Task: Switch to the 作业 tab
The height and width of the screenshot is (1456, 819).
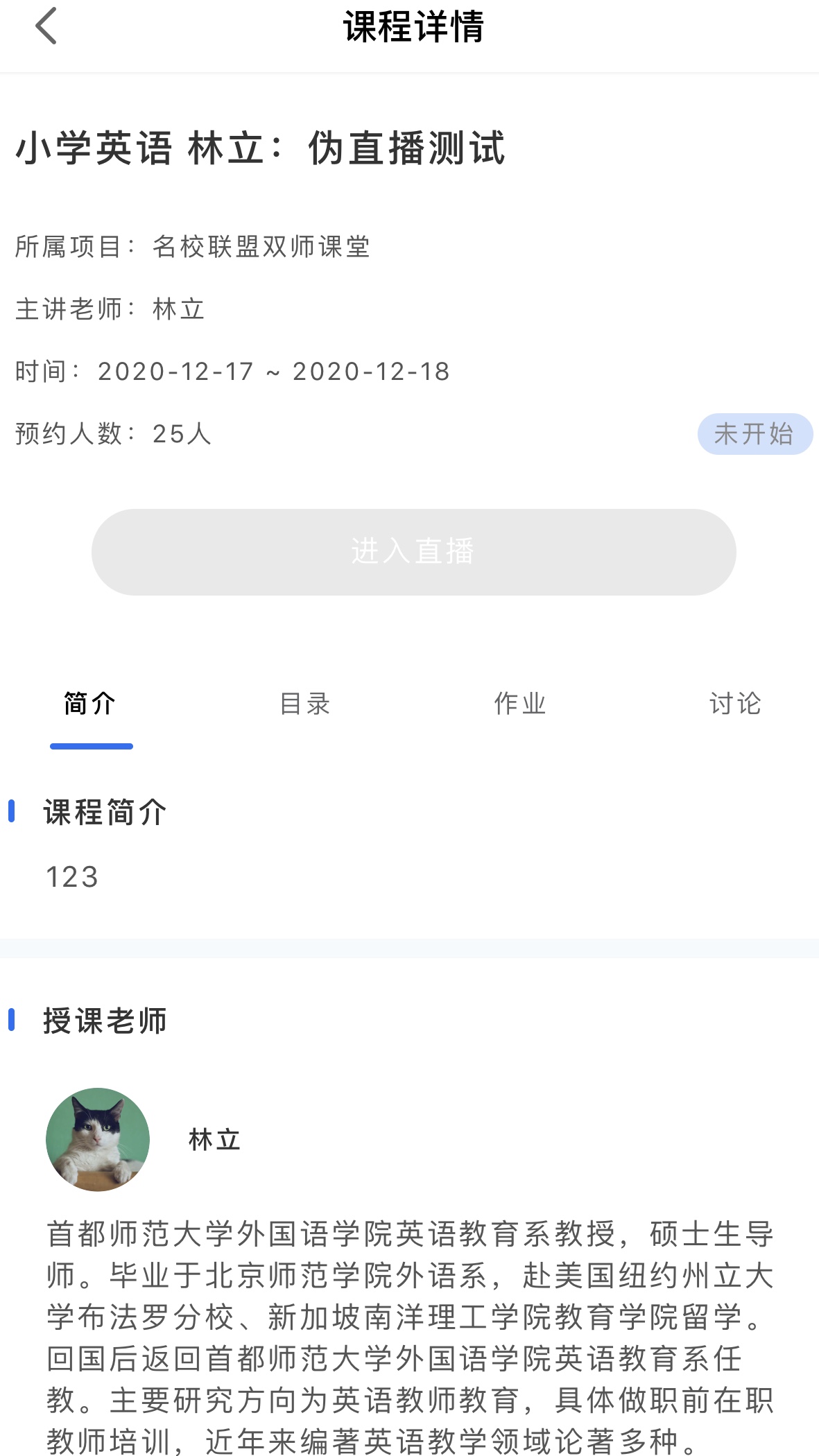Action: [520, 704]
